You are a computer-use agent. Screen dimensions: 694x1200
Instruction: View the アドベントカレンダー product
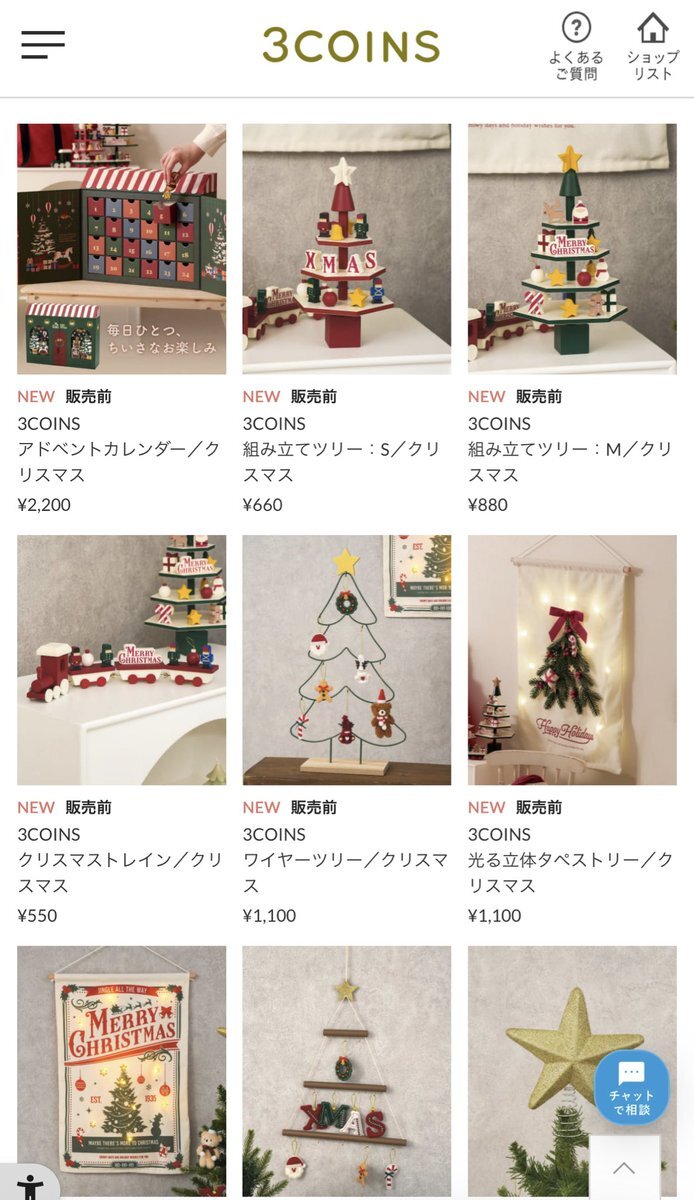point(122,249)
